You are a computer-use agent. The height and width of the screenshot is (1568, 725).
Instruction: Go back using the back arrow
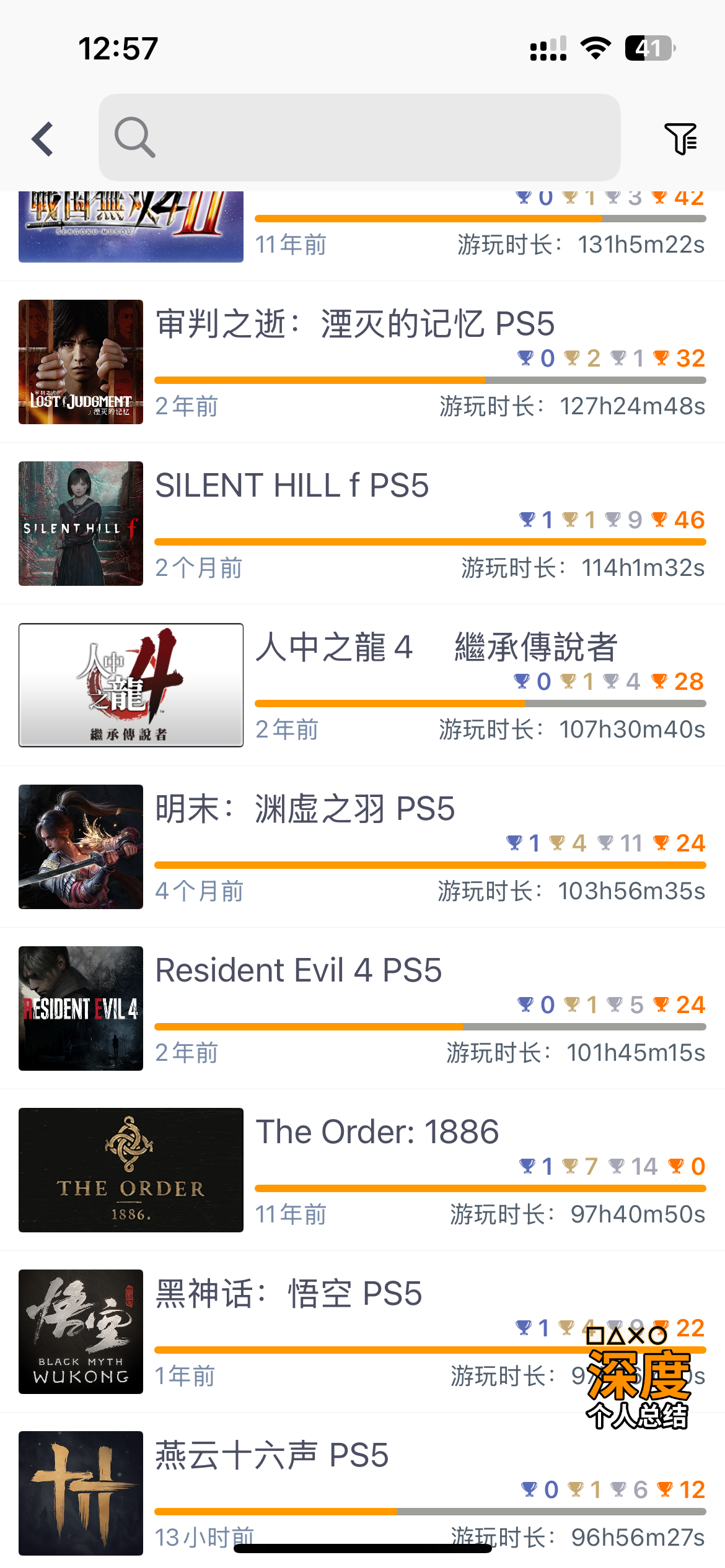coord(43,139)
